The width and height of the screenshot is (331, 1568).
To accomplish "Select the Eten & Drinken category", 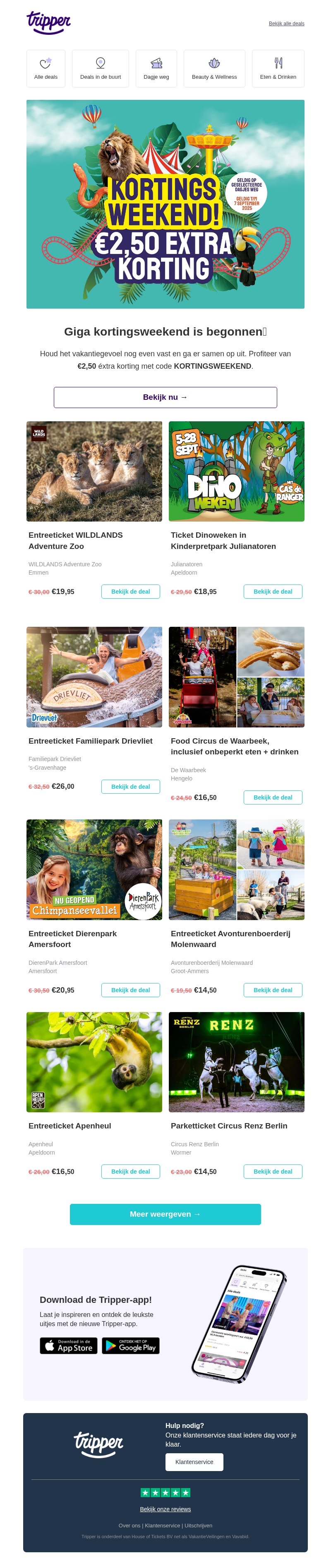I will coord(278,68).
